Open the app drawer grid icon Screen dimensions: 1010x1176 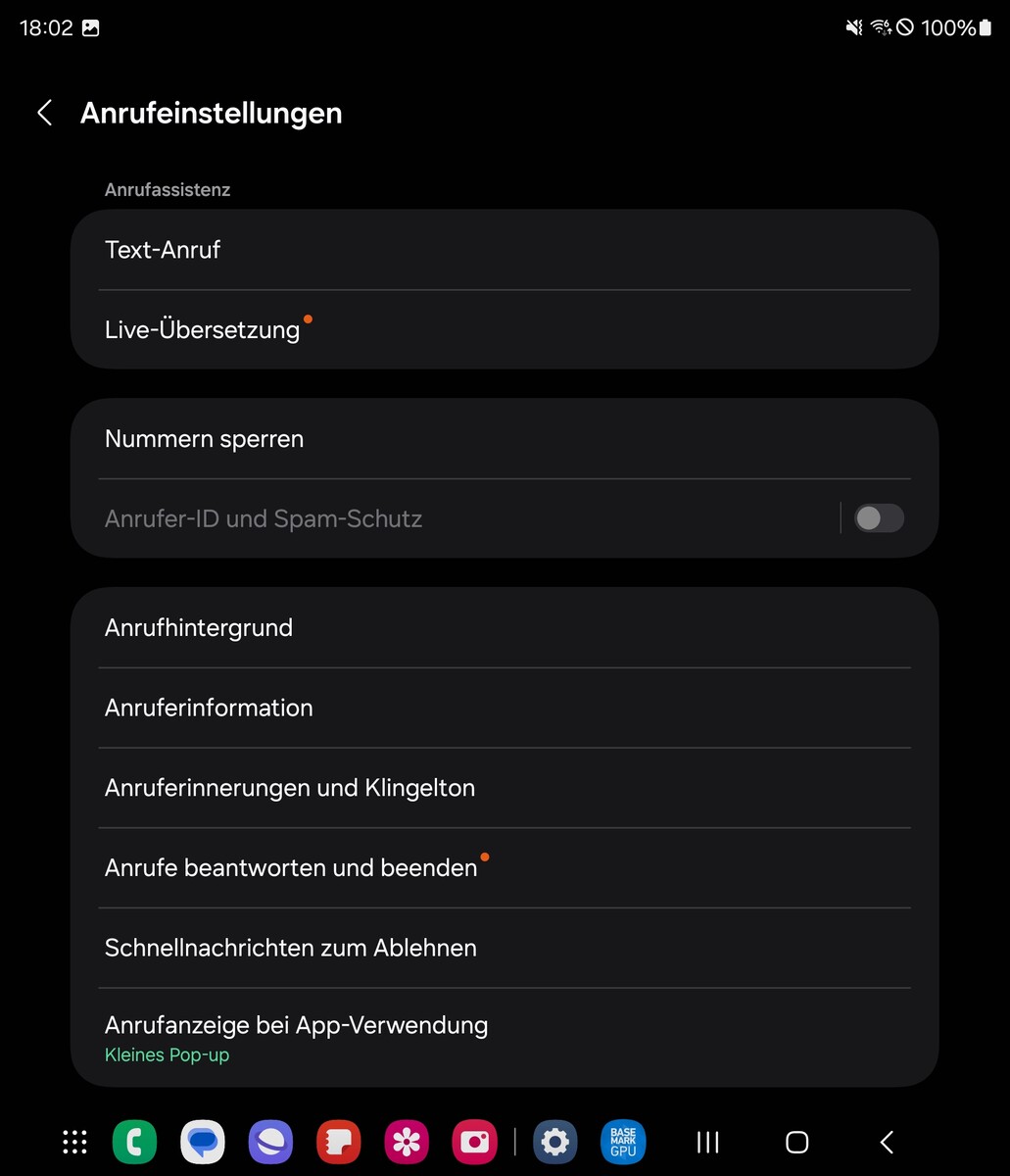(x=74, y=1142)
